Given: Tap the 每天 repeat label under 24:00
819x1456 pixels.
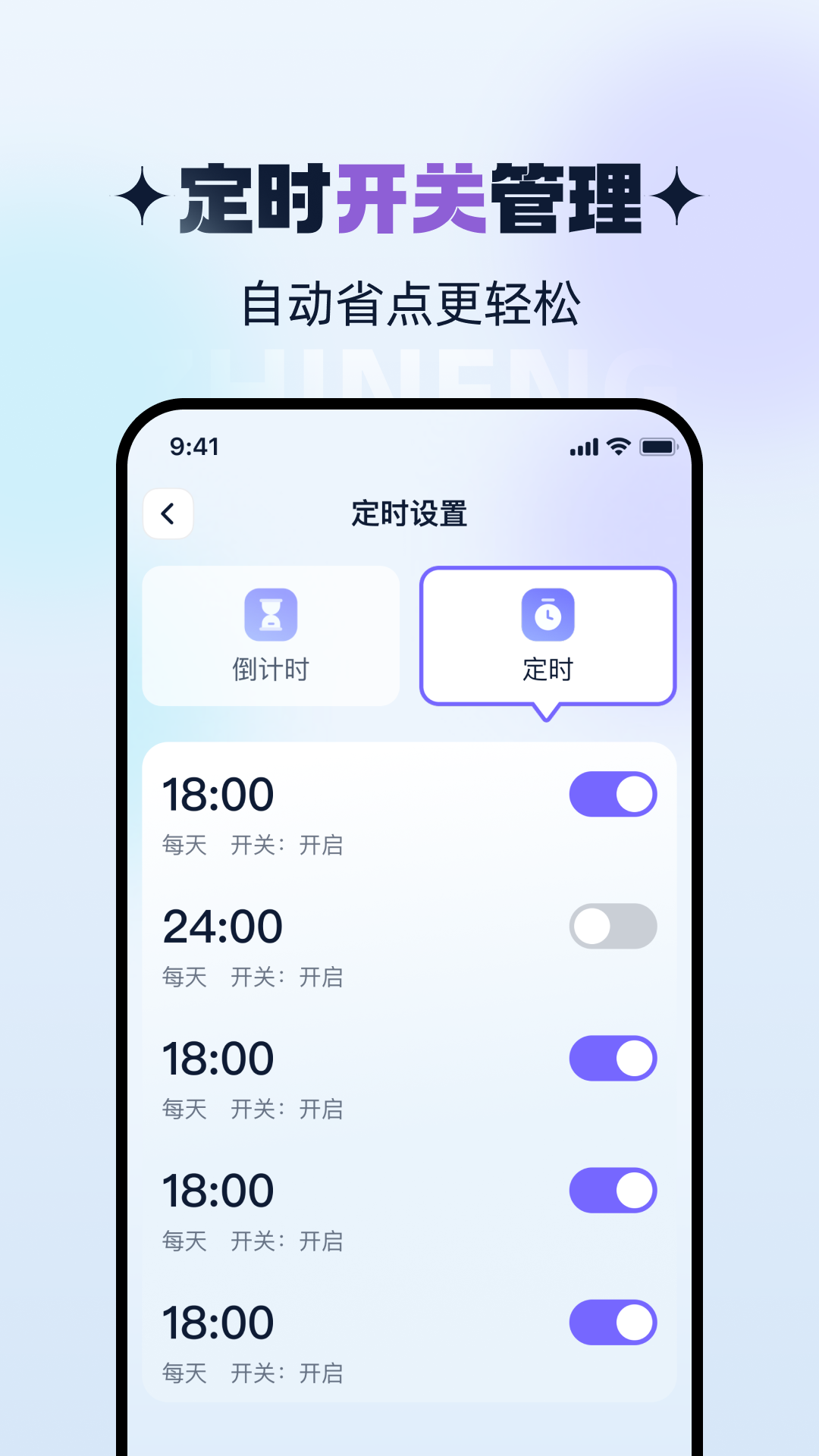Looking at the screenshot, I should click(x=184, y=976).
